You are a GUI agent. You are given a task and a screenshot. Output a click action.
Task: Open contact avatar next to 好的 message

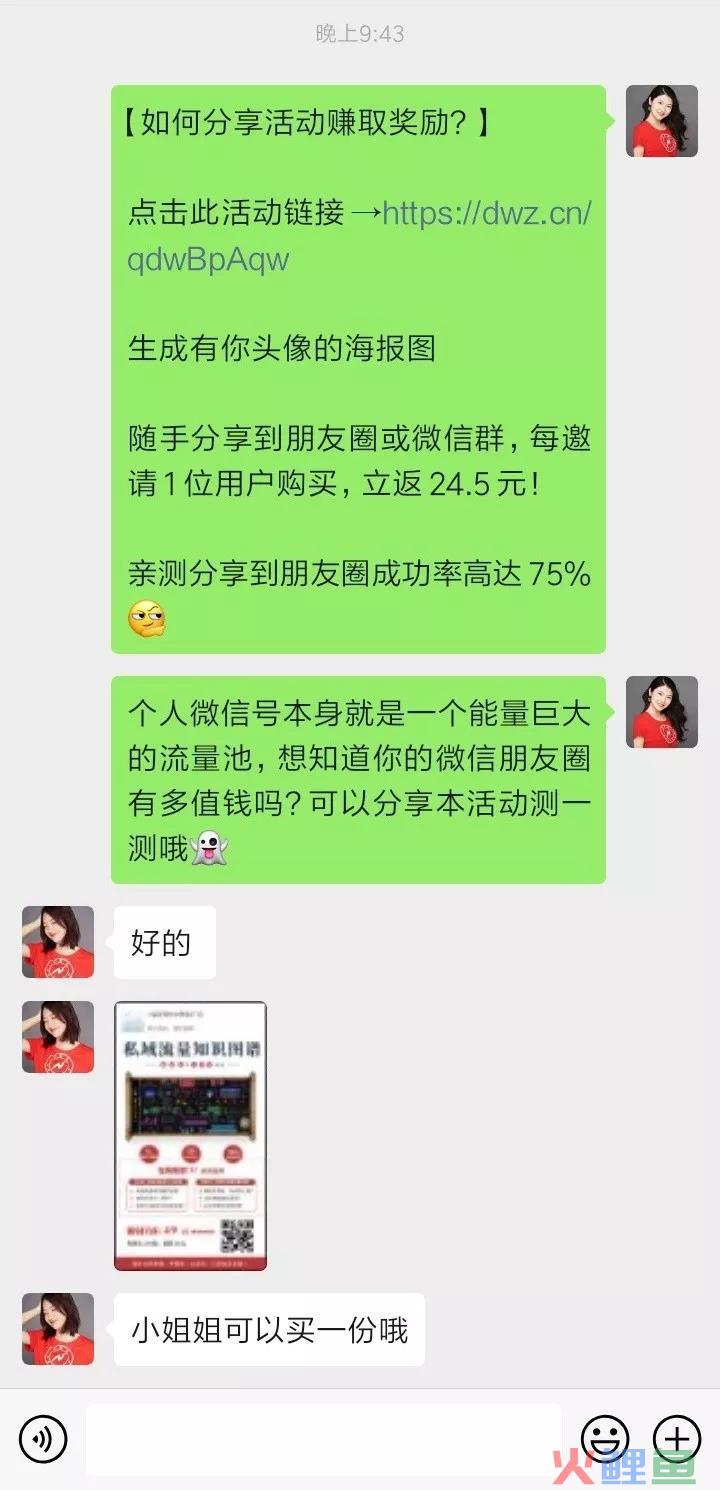[x=58, y=942]
